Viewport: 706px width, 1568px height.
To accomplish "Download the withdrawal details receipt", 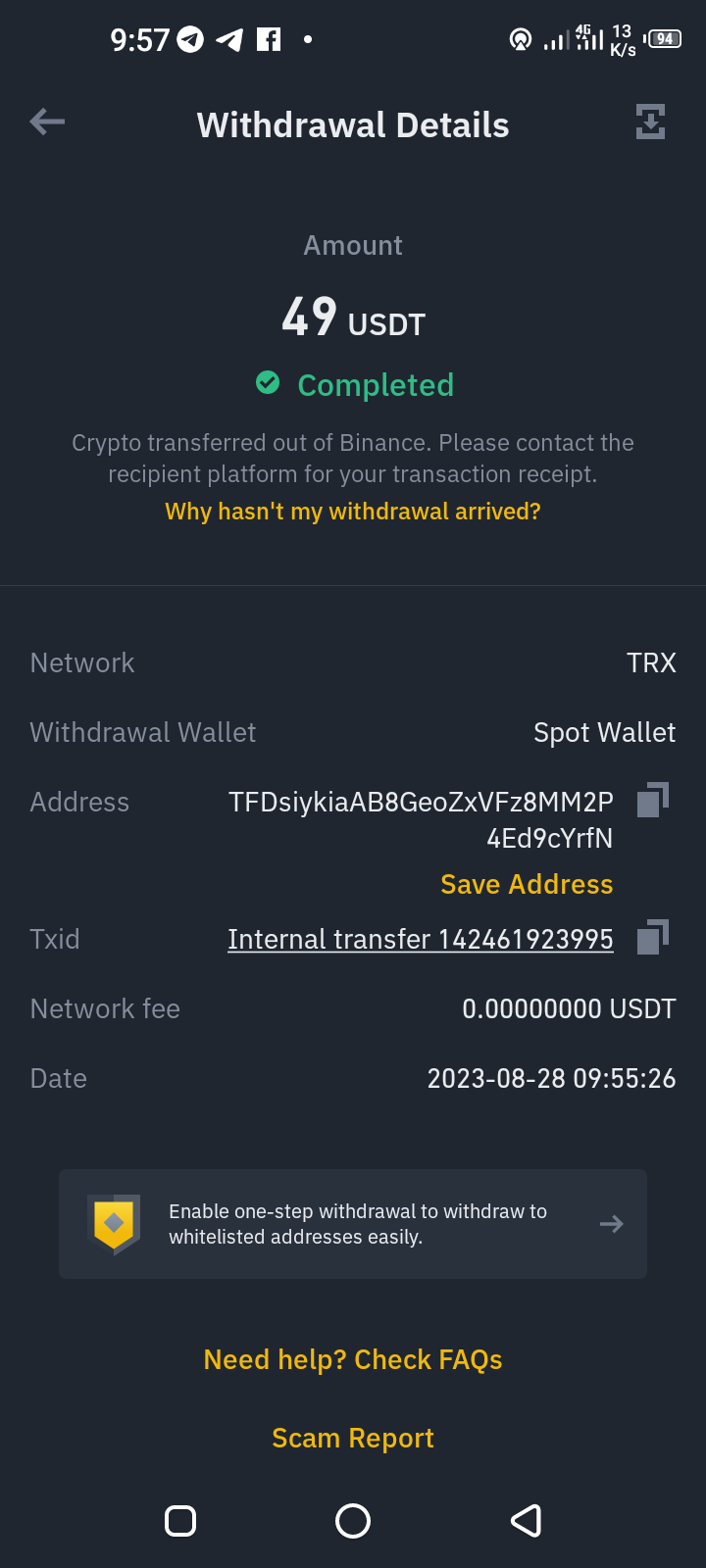I will (650, 122).
